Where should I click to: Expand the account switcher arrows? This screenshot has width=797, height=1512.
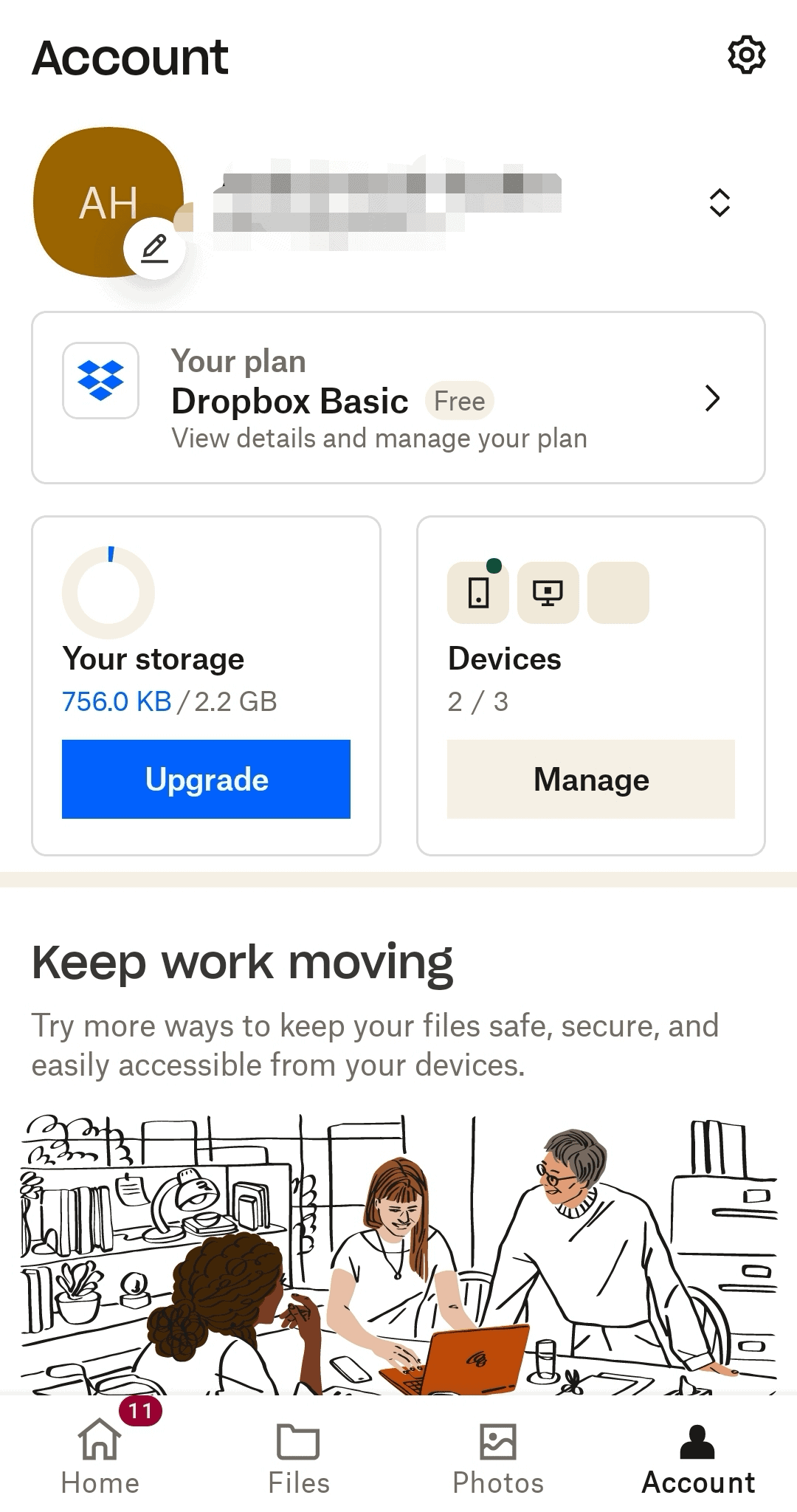coord(720,202)
